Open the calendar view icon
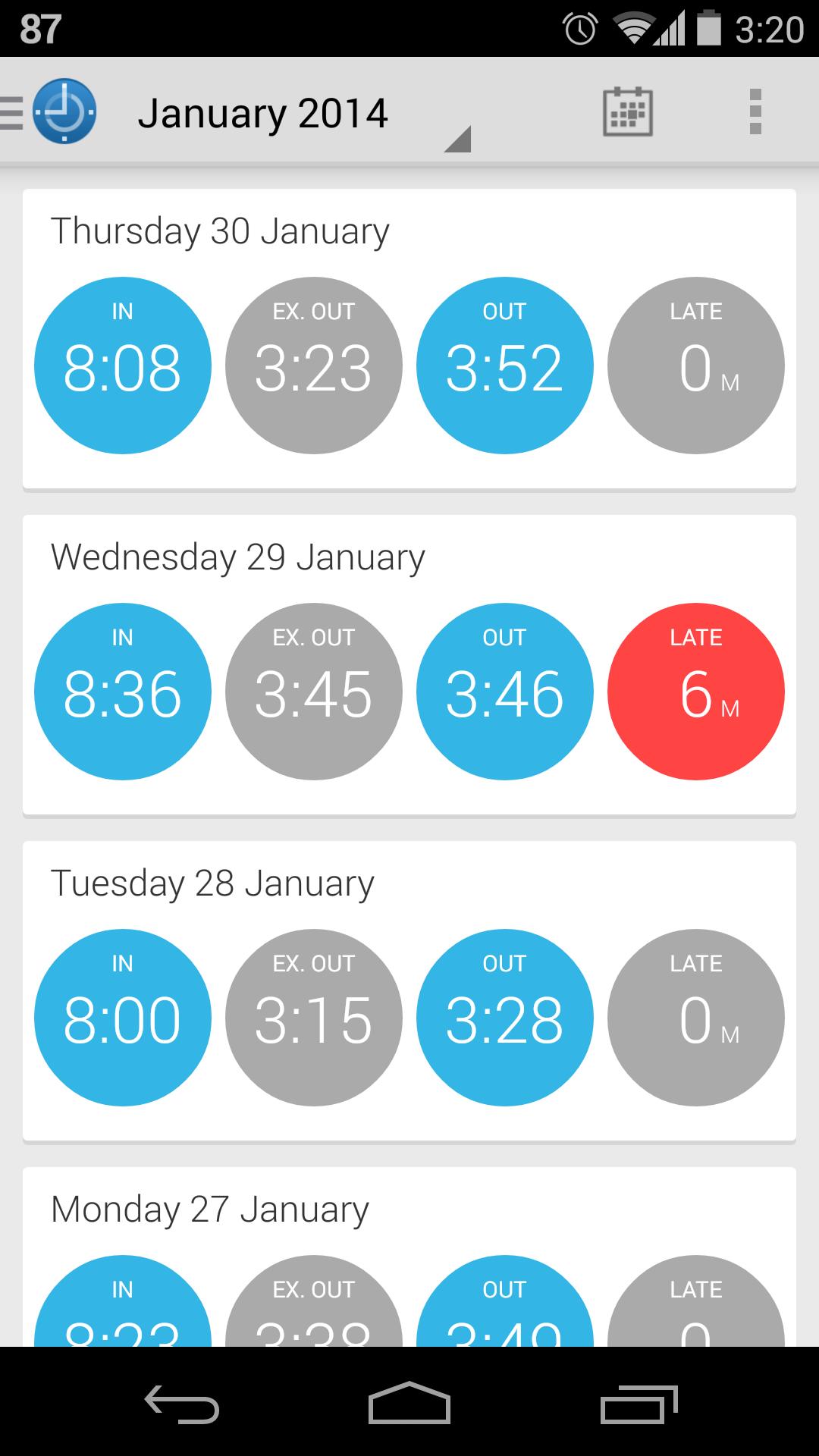This screenshot has height=1456, width=819. pyautogui.click(x=626, y=112)
